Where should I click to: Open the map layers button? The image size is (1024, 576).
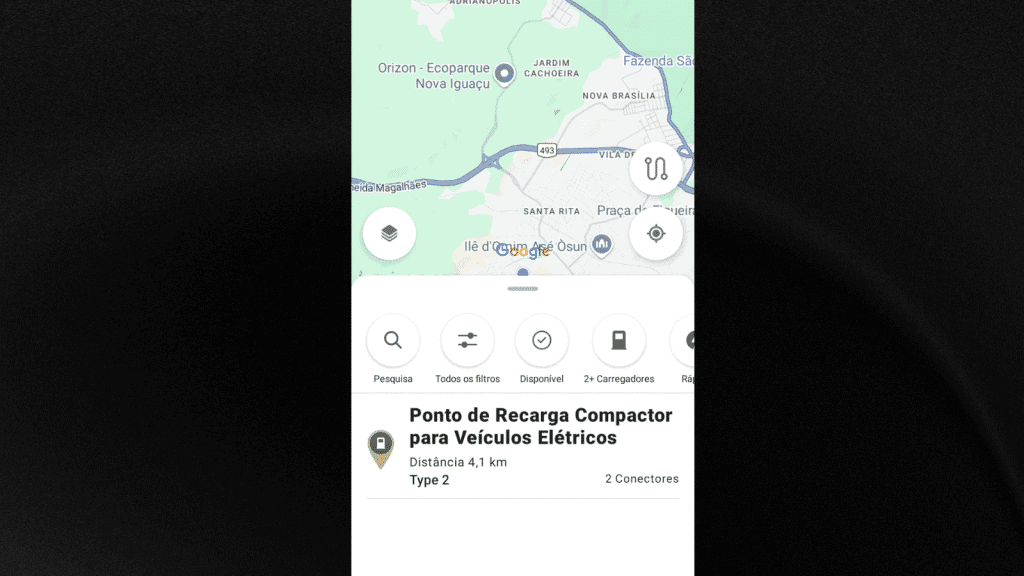(x=389, y=234)
